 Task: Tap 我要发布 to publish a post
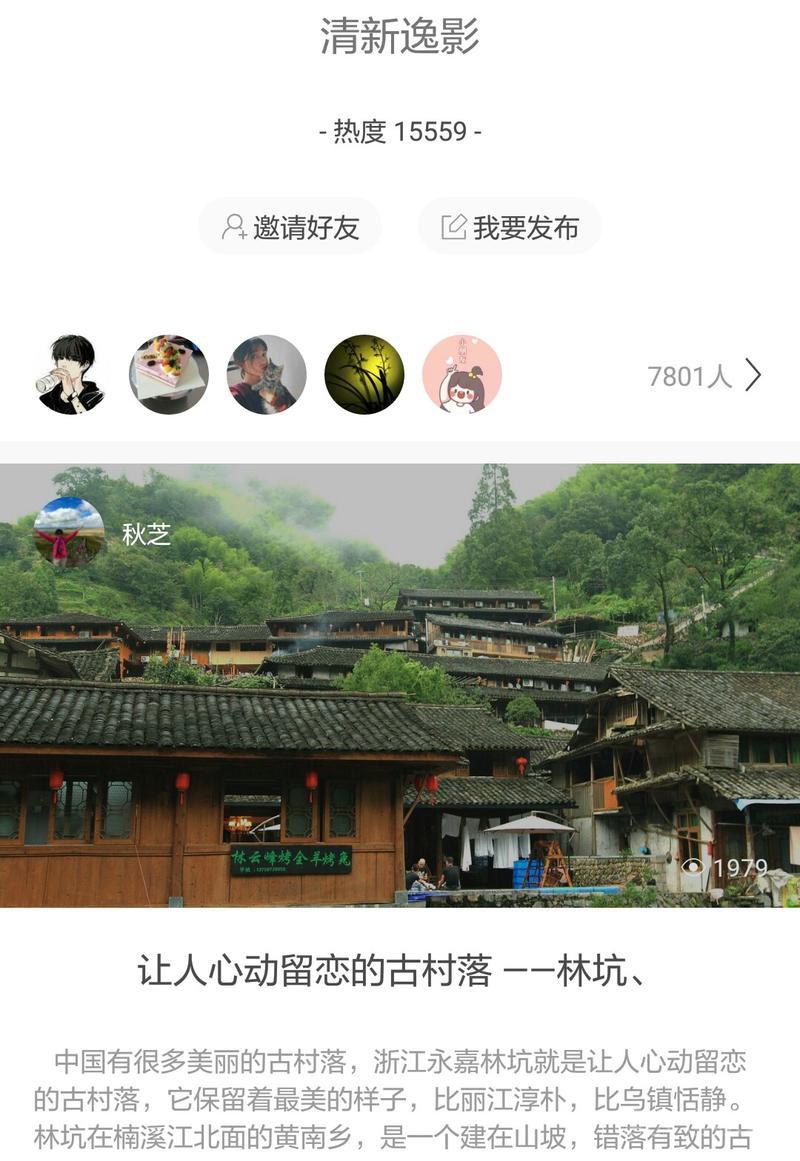tap(510, 227)
